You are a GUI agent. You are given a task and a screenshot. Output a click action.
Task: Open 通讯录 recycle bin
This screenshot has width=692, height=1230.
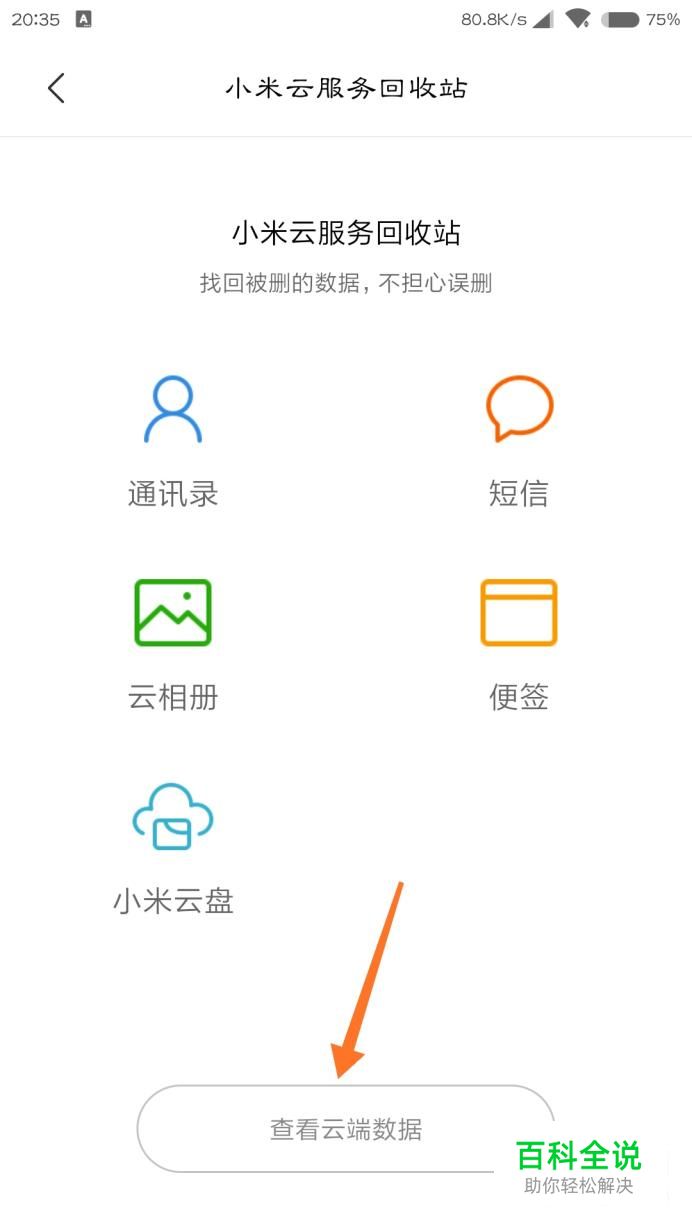[173, 442]
